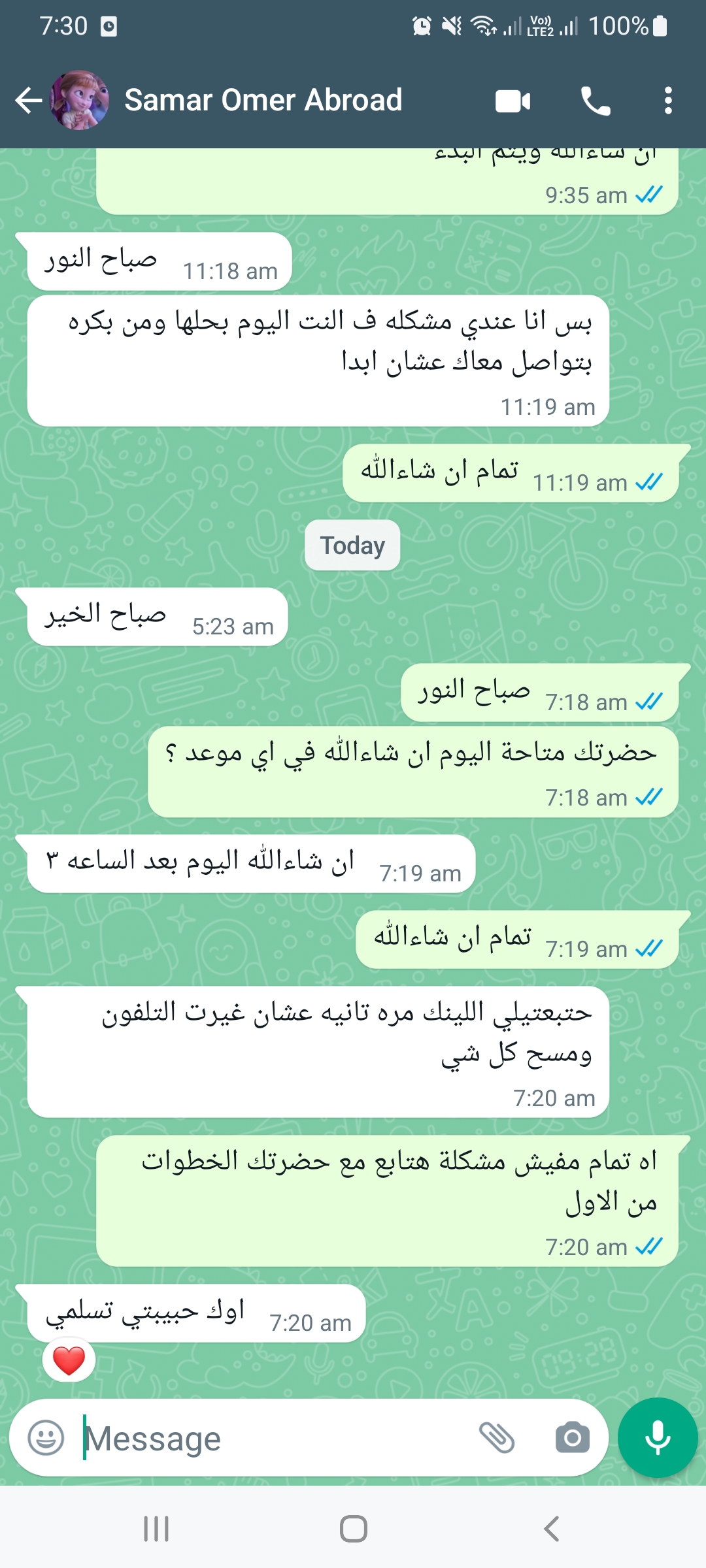The image size is (706, 1568).
Task: Start a video call with Samar
Action: (513, 101)
